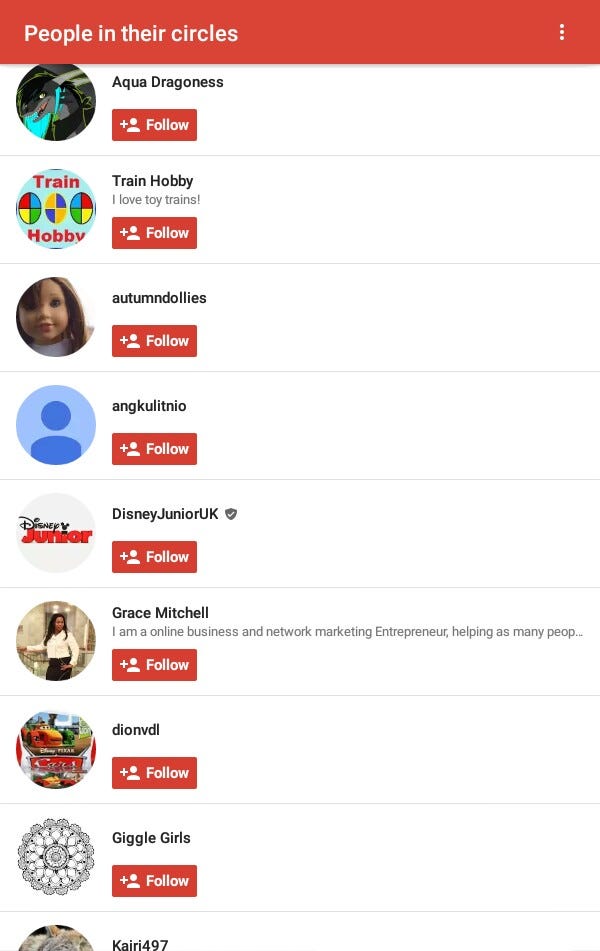Screen dimensions: 600x951
Task: Open Giggle Girls mandala avatar
Action: pos(56,857)
